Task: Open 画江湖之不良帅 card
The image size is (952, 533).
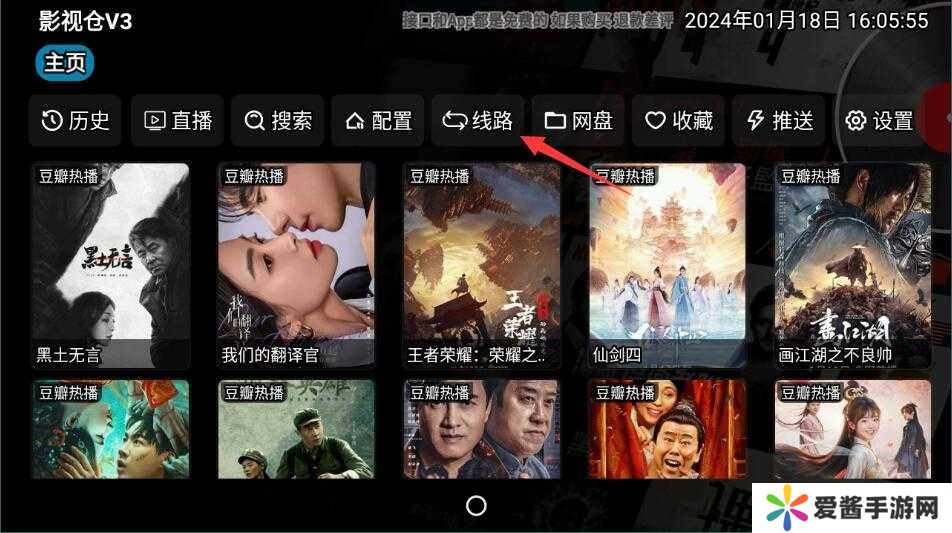Action: [x=853, y=265]
